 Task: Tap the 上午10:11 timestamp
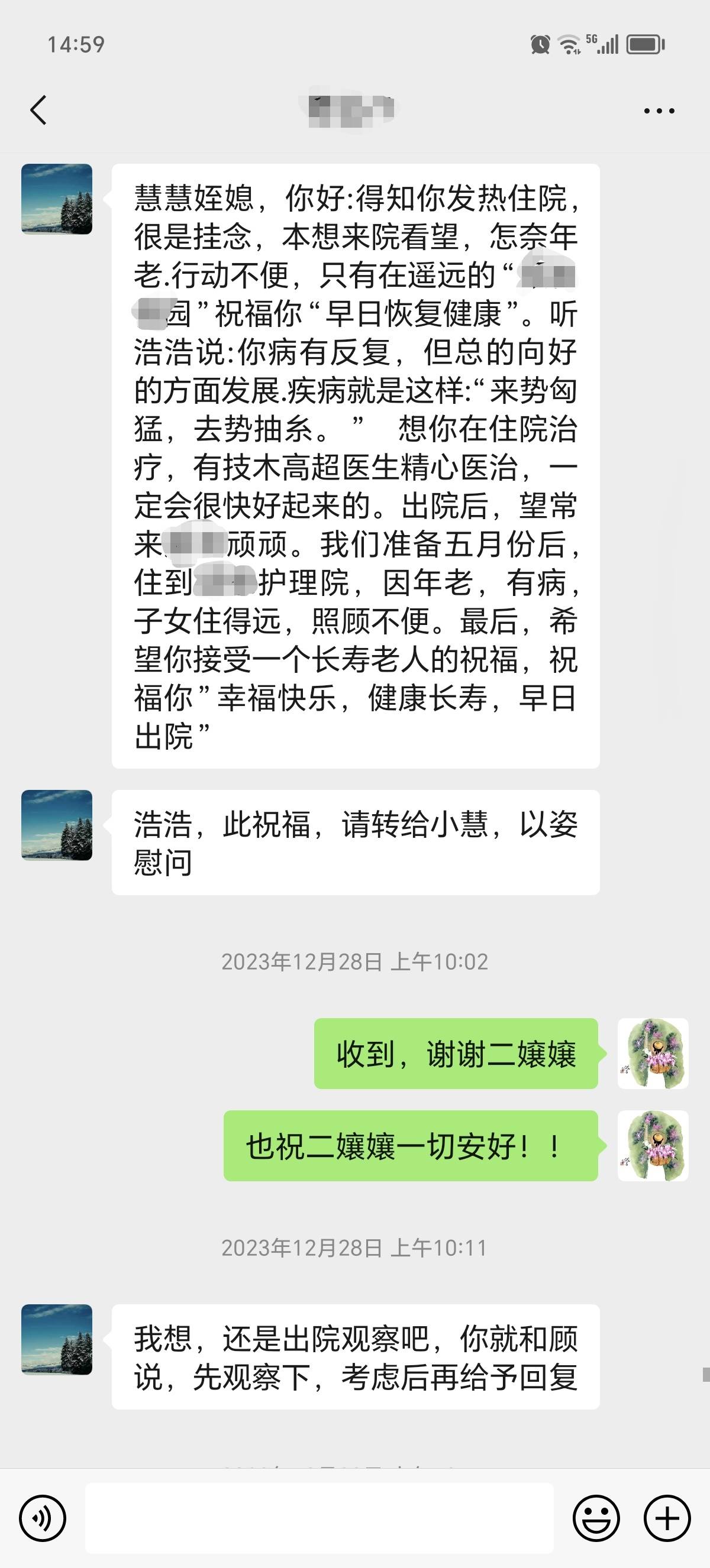tap(355, 1246)
